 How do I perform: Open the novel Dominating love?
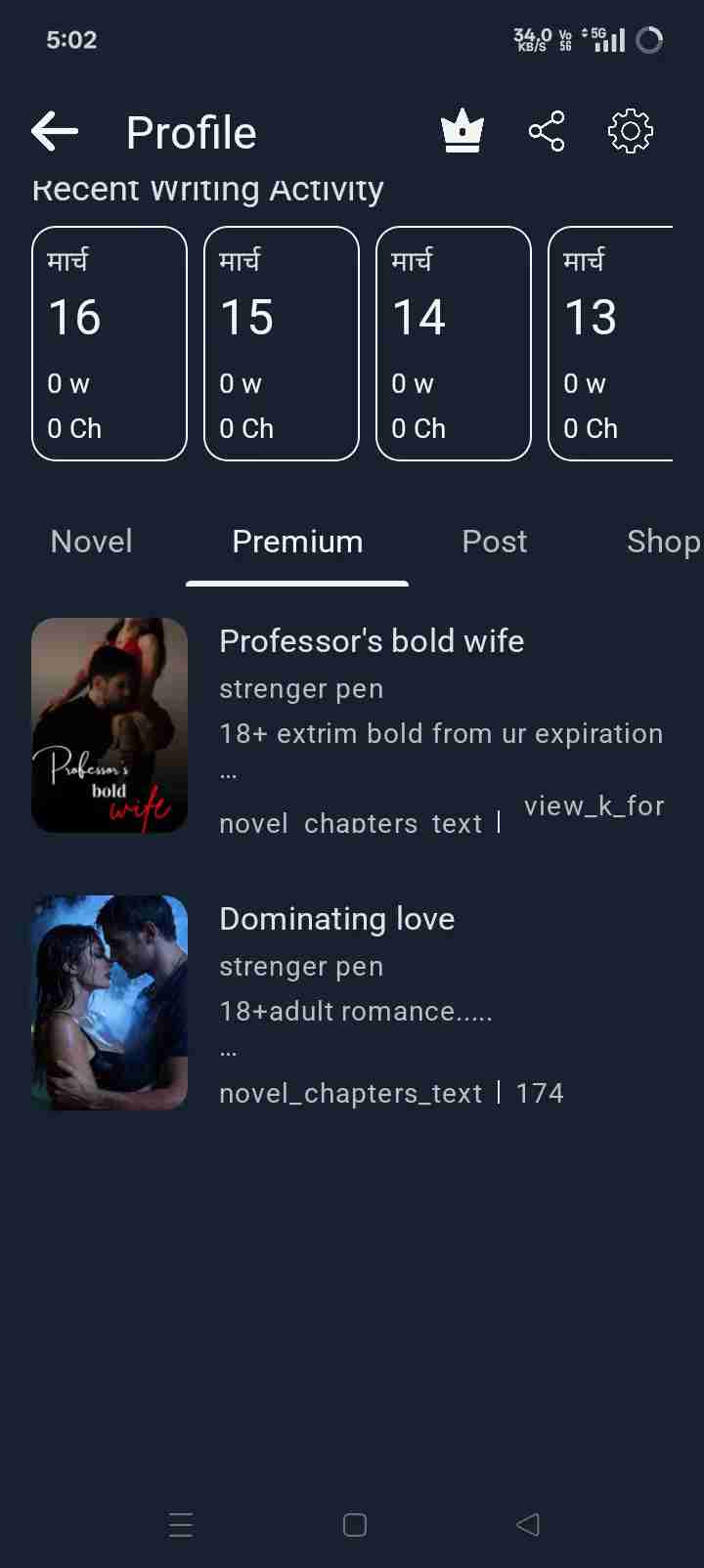[337, 919]
